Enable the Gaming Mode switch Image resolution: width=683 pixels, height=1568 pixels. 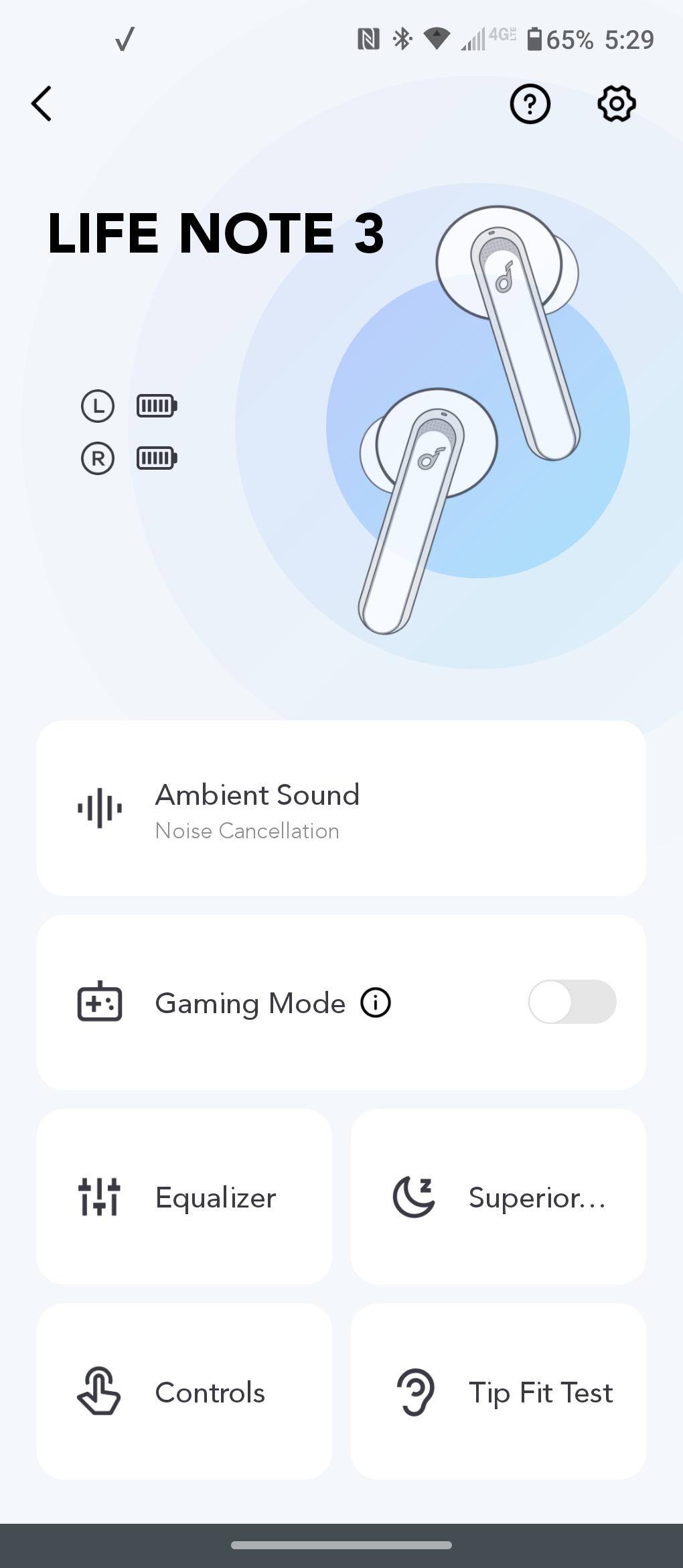(572, 1002)
